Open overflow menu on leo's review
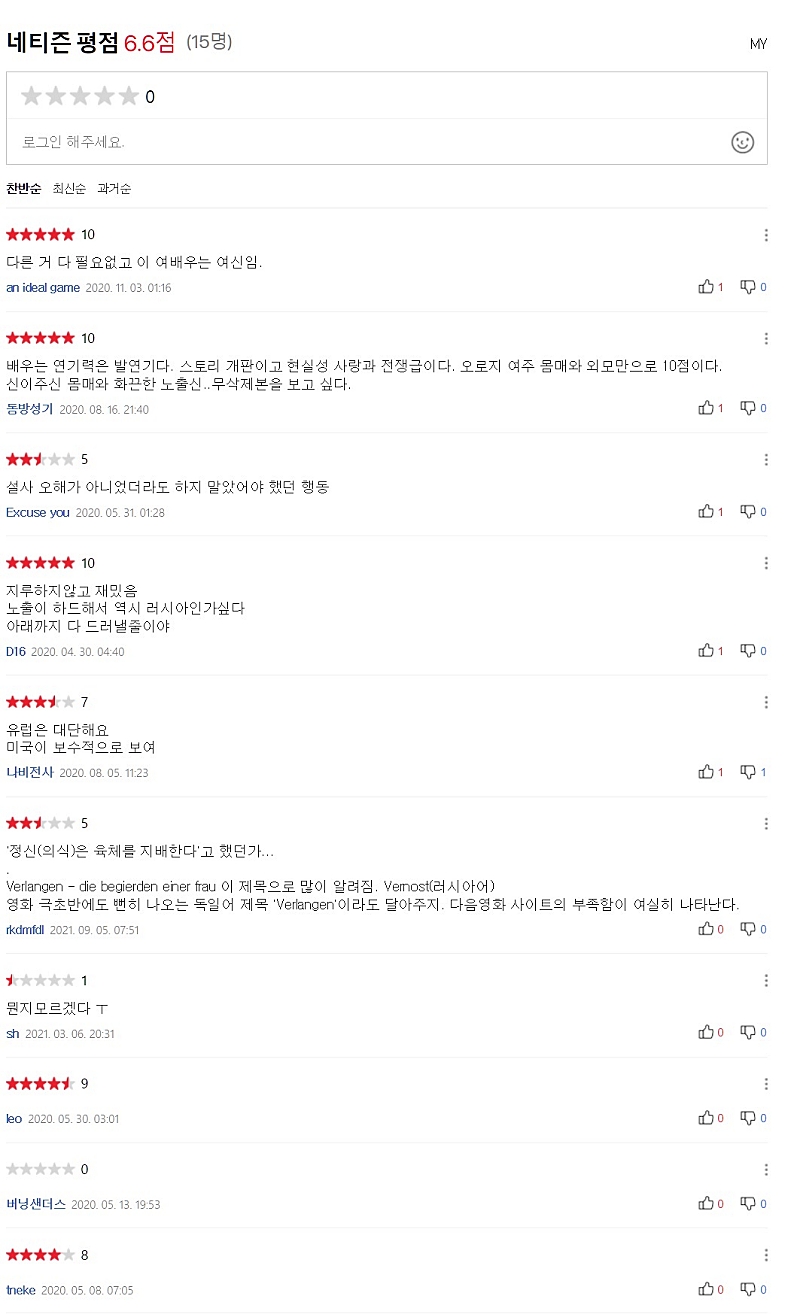This screenshot has height=1314, width=800. [x=766, y=1084]
